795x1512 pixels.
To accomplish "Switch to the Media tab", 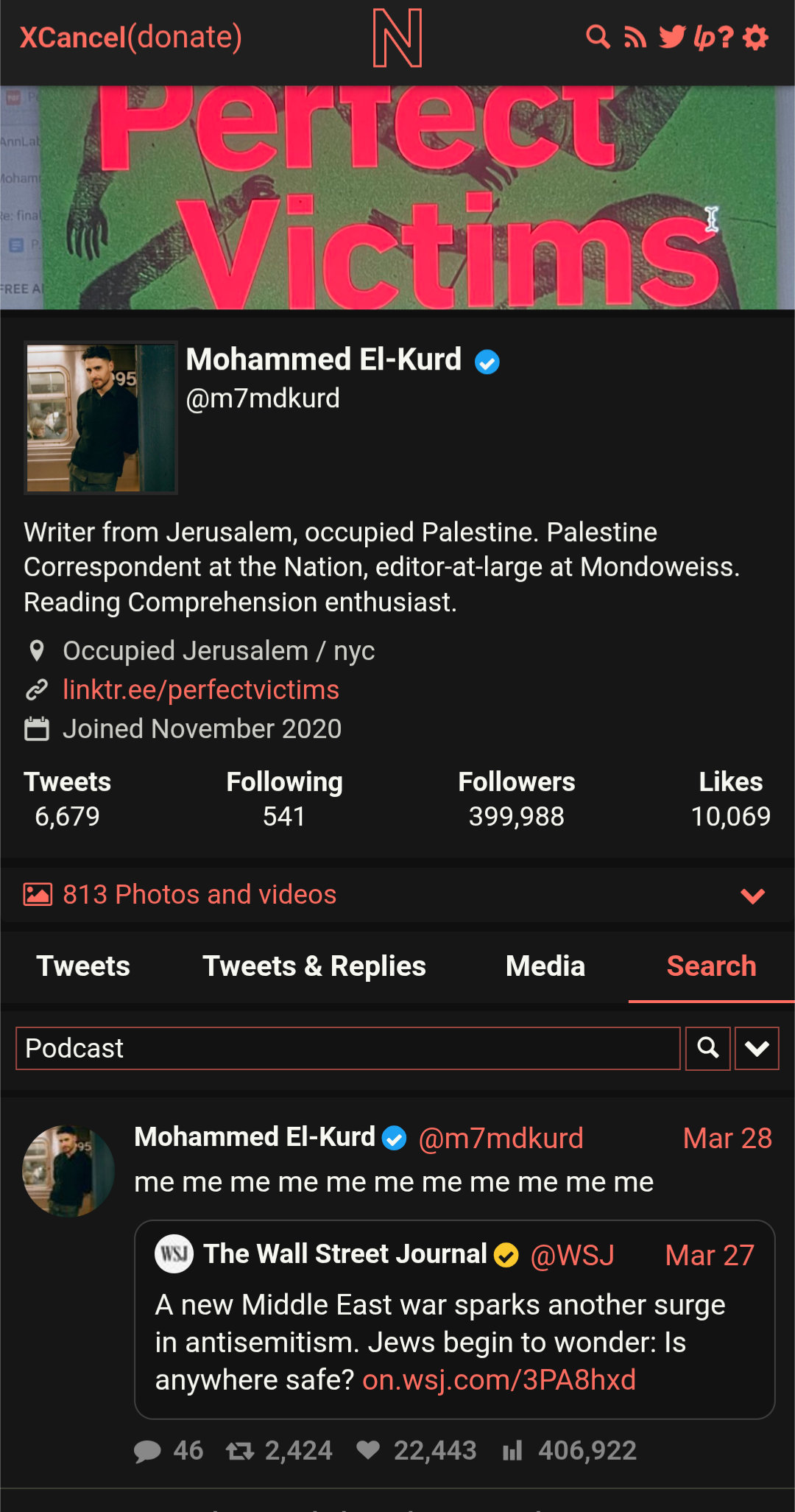I will [545, 966].
